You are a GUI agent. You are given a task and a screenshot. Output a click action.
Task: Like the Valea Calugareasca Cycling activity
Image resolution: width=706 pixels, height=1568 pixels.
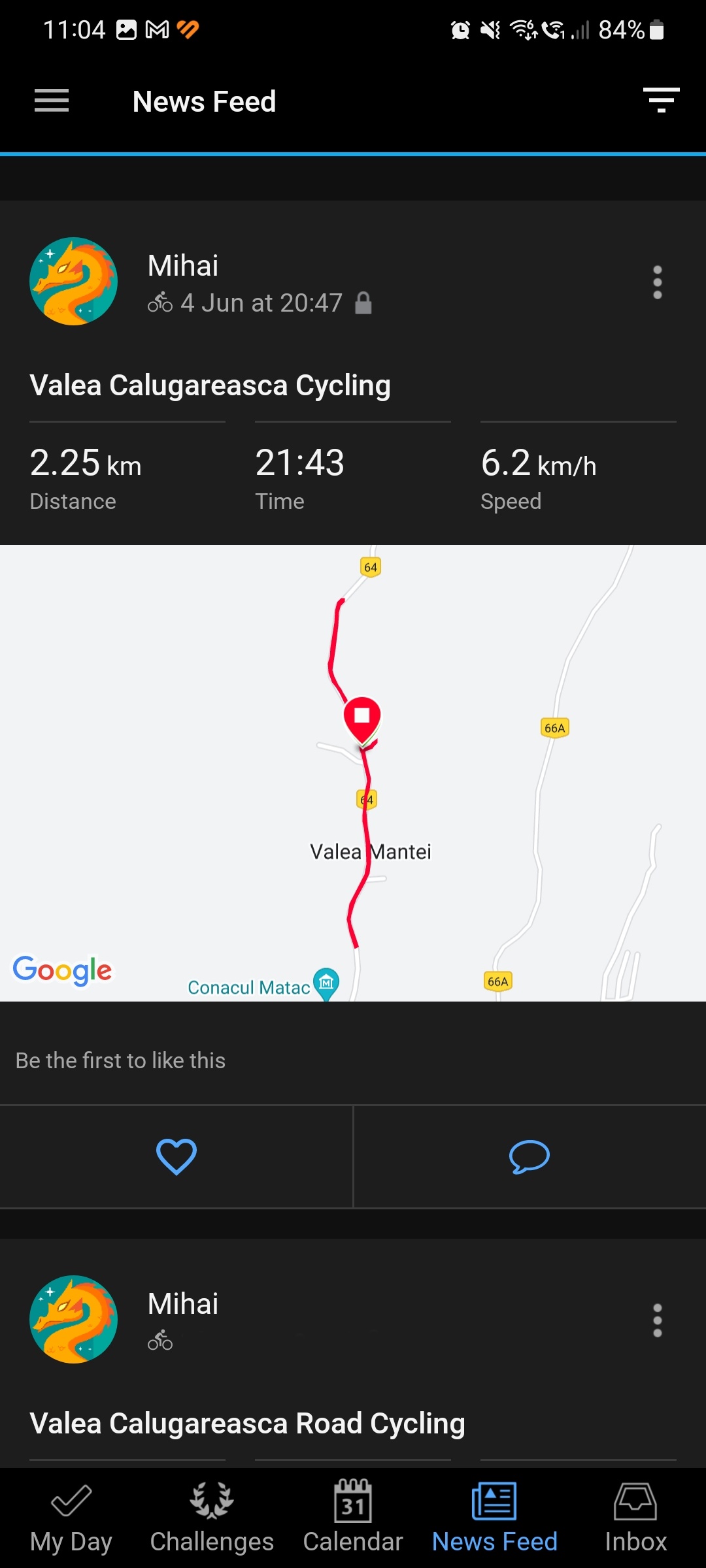(x=176, y=1156)
